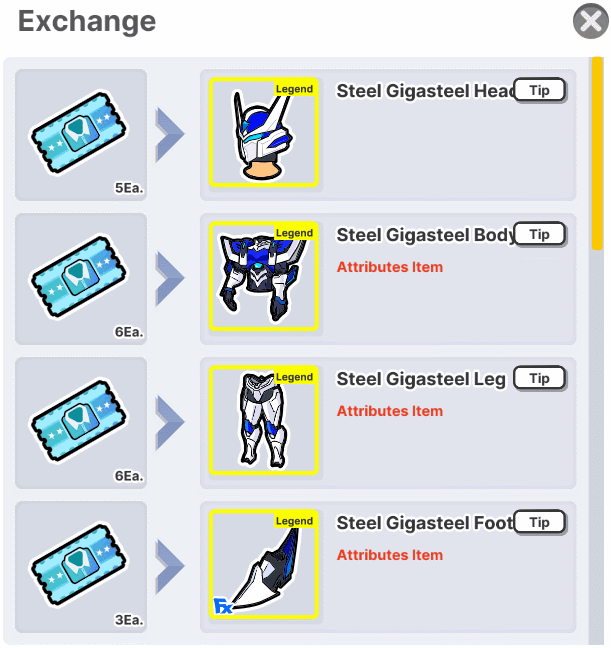Close the Exchange window

pyautogui.click(x=589, y=21)
